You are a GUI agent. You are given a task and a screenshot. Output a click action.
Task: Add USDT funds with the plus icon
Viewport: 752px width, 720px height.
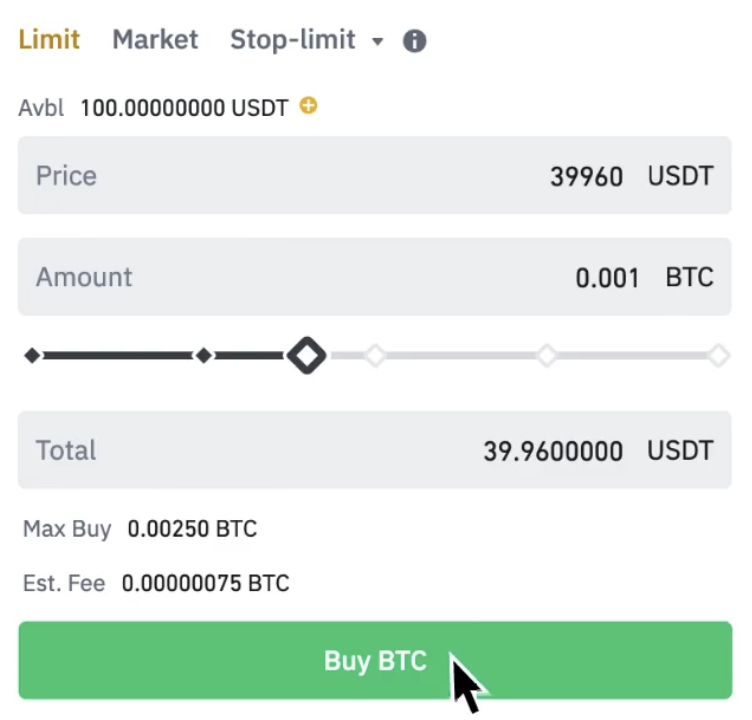(x=309, y=105)
